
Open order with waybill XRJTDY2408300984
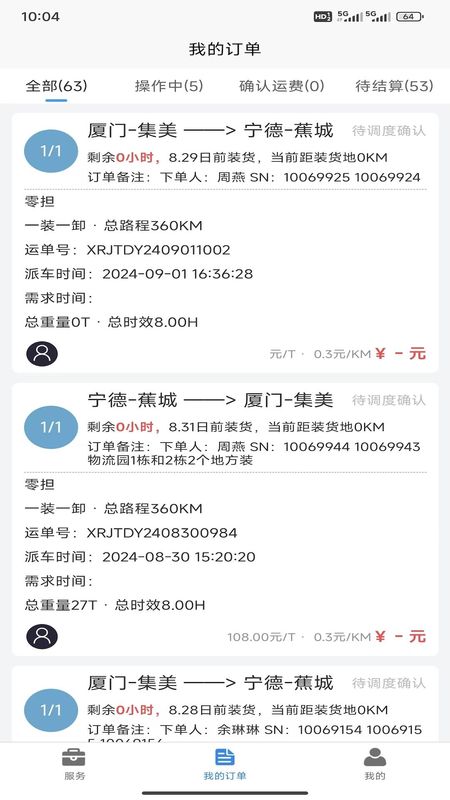(225, 519)
